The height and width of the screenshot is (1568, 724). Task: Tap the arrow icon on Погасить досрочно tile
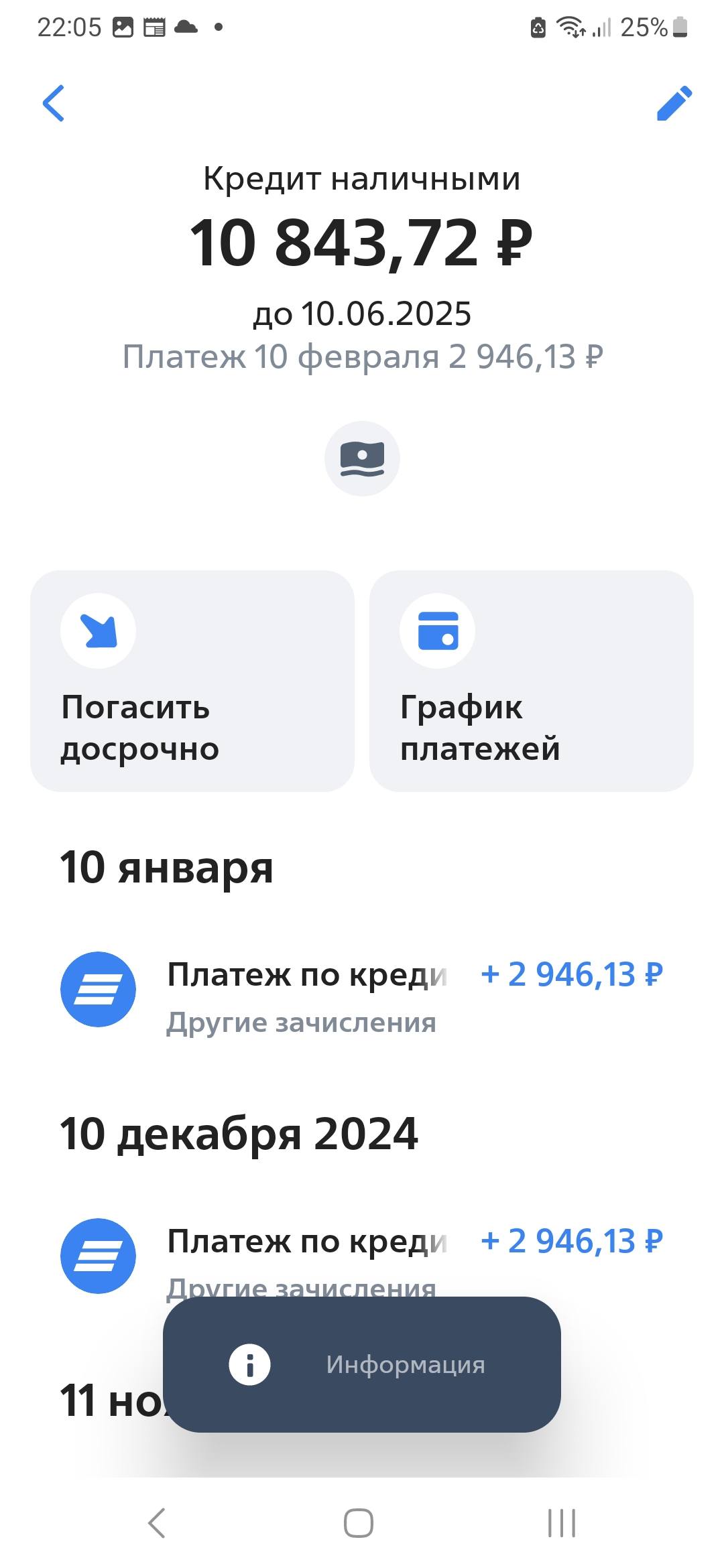pos(98,631)
